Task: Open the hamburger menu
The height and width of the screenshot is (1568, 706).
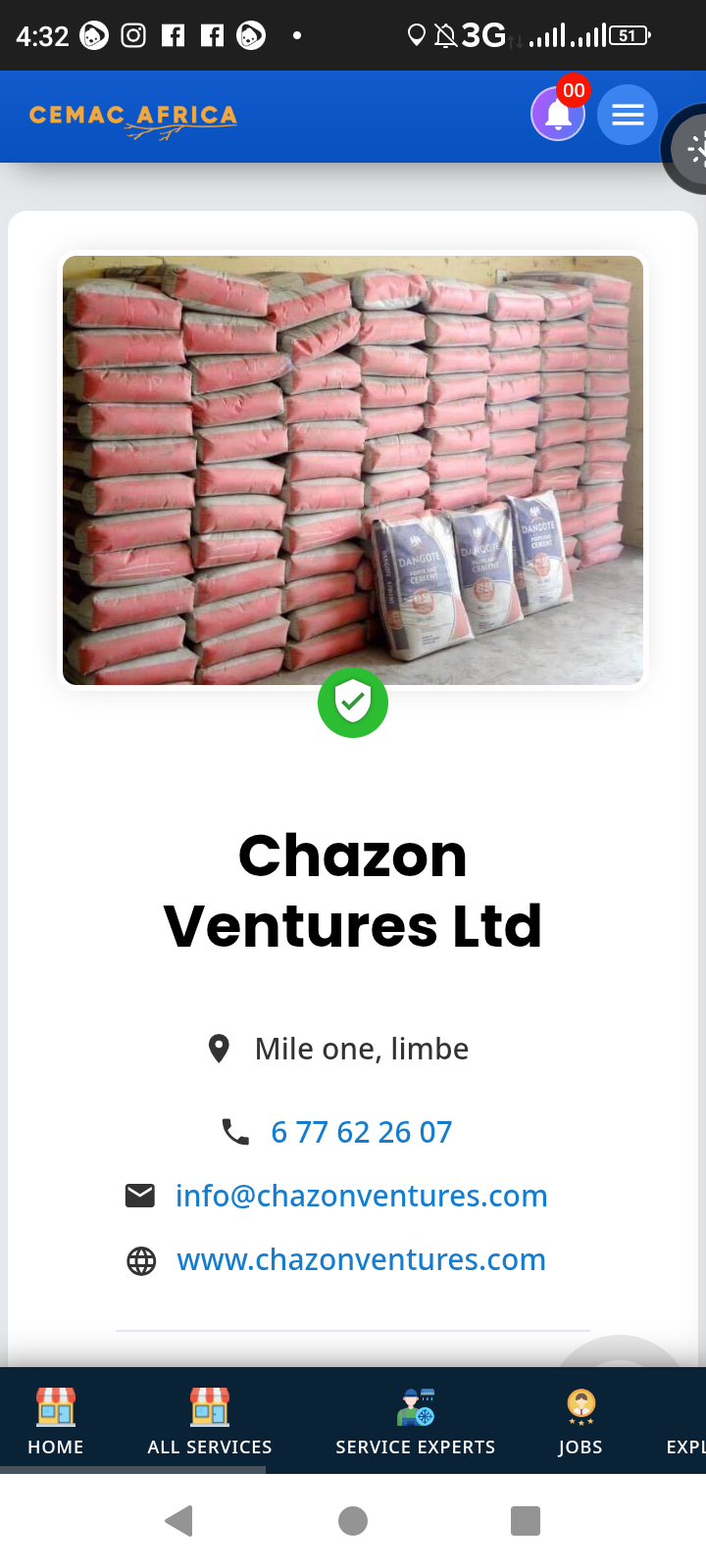Action: pos(628,115)
